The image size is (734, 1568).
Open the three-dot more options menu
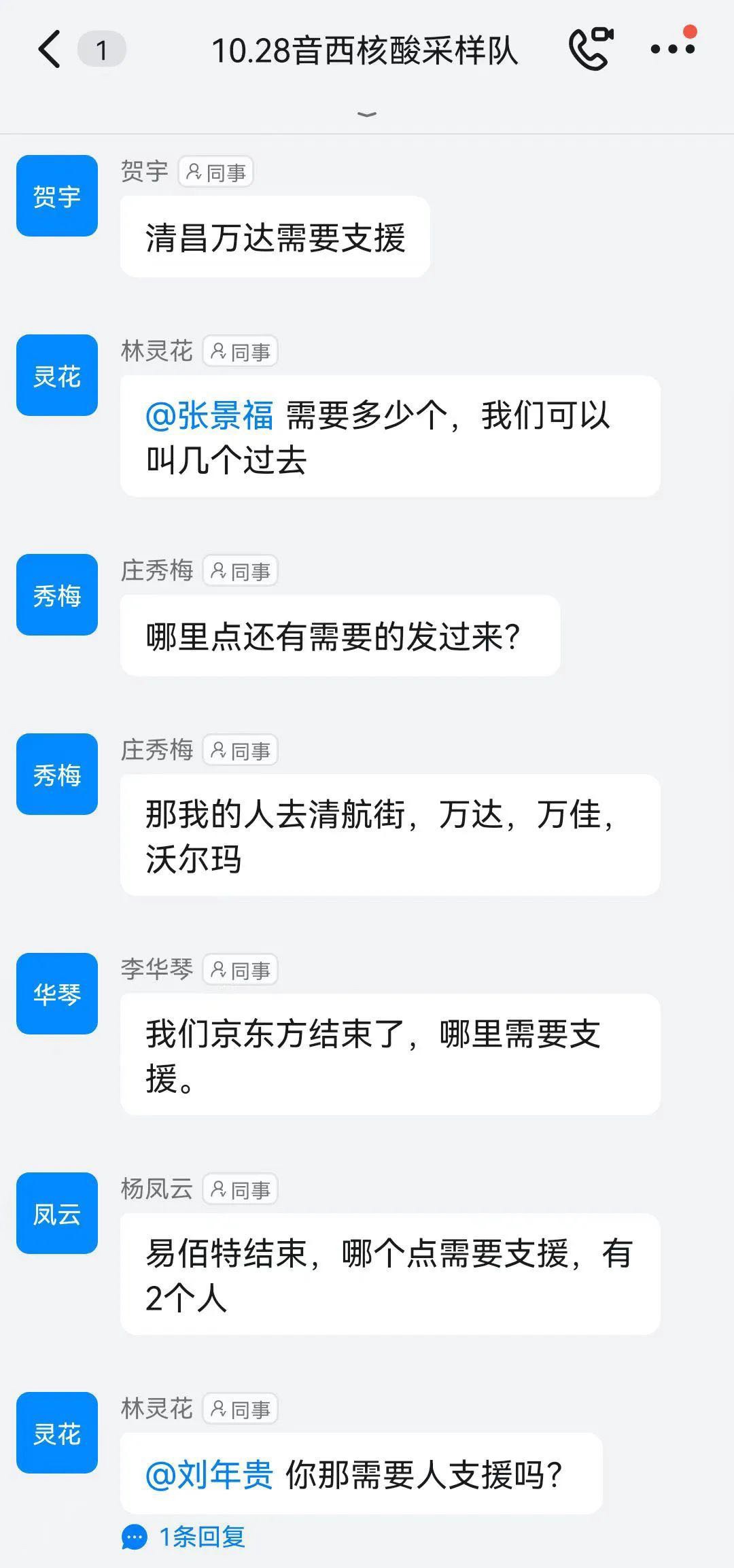[672, 49]
